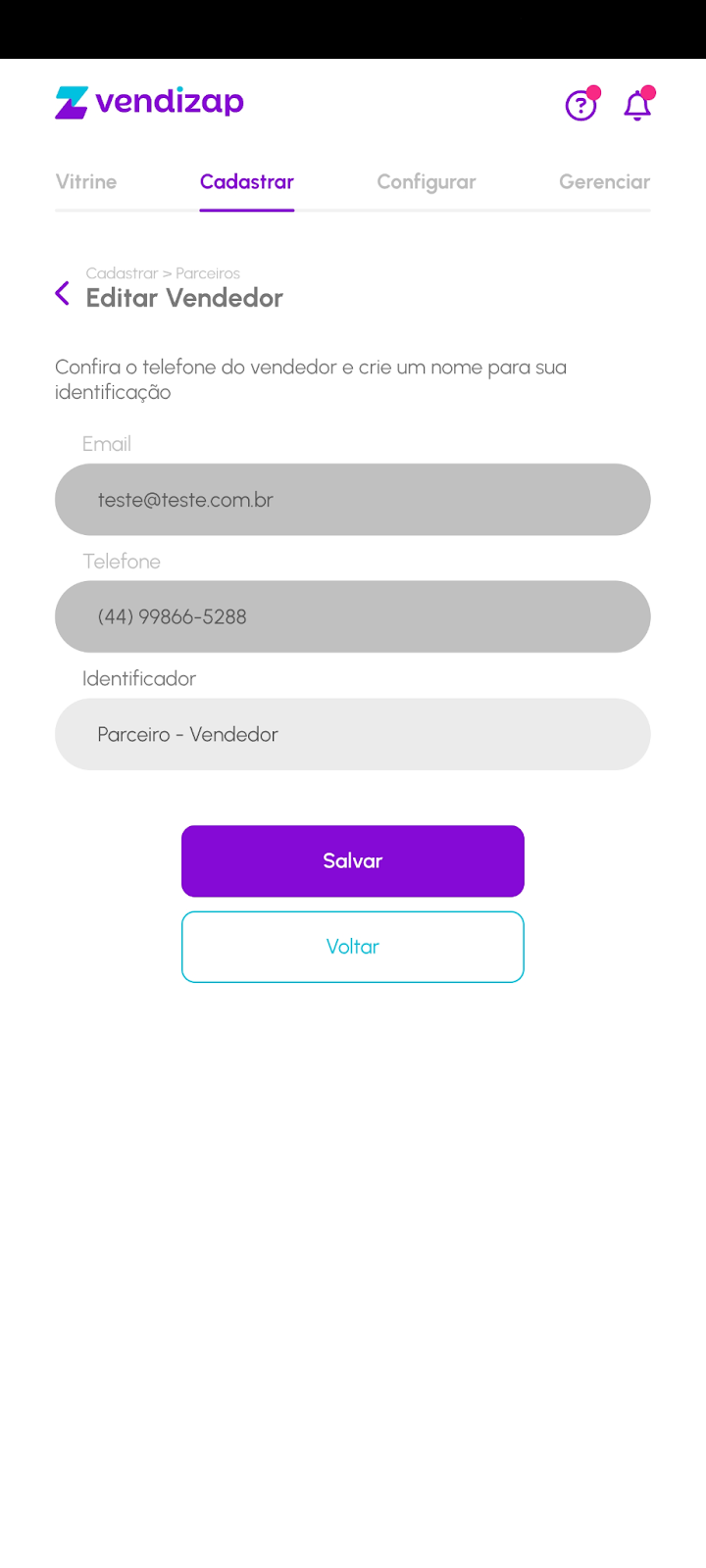Open the Gerenciar tab
706x1568 pixels.
(x=604, y=181)
